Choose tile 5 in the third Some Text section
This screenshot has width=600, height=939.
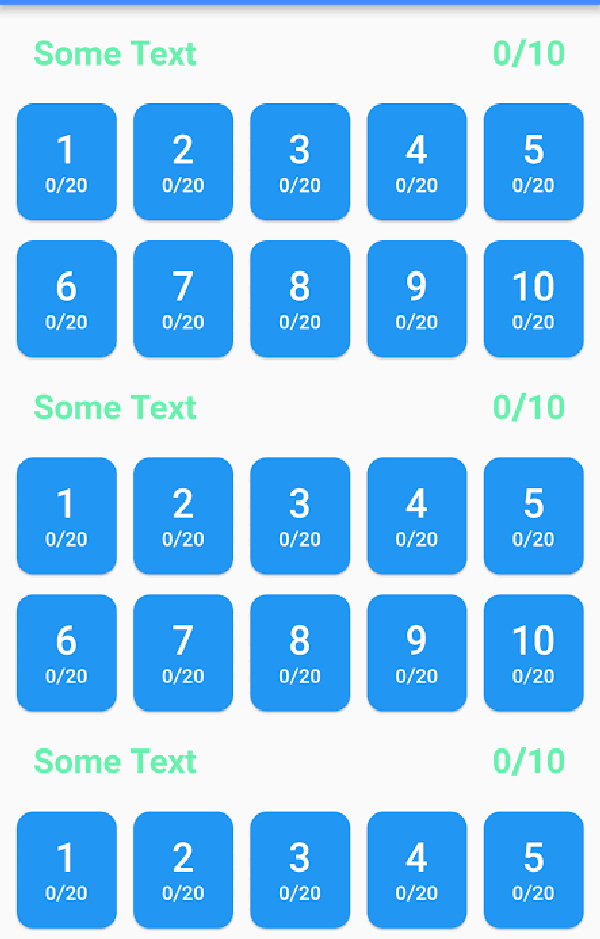[x=533, y=870]
